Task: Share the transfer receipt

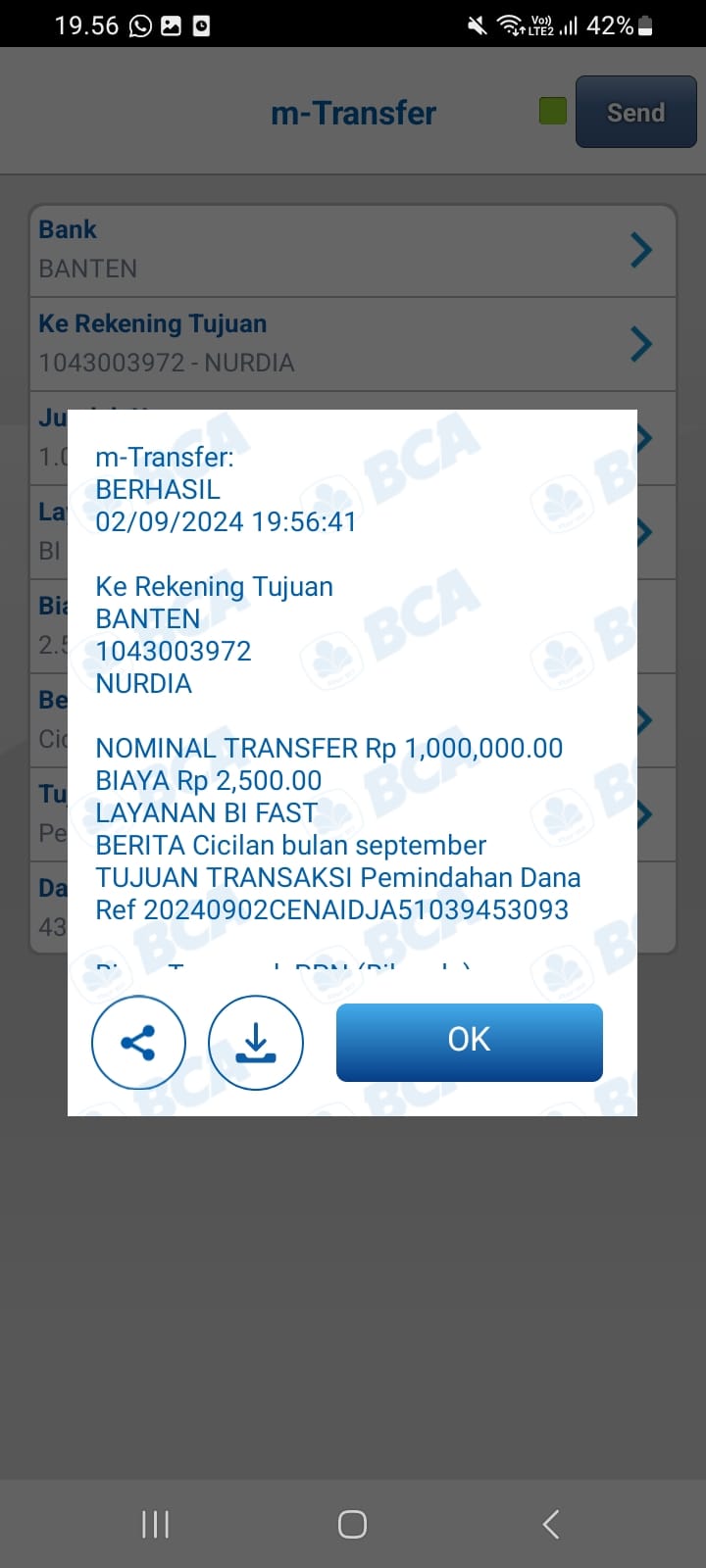Action: 138,1042
